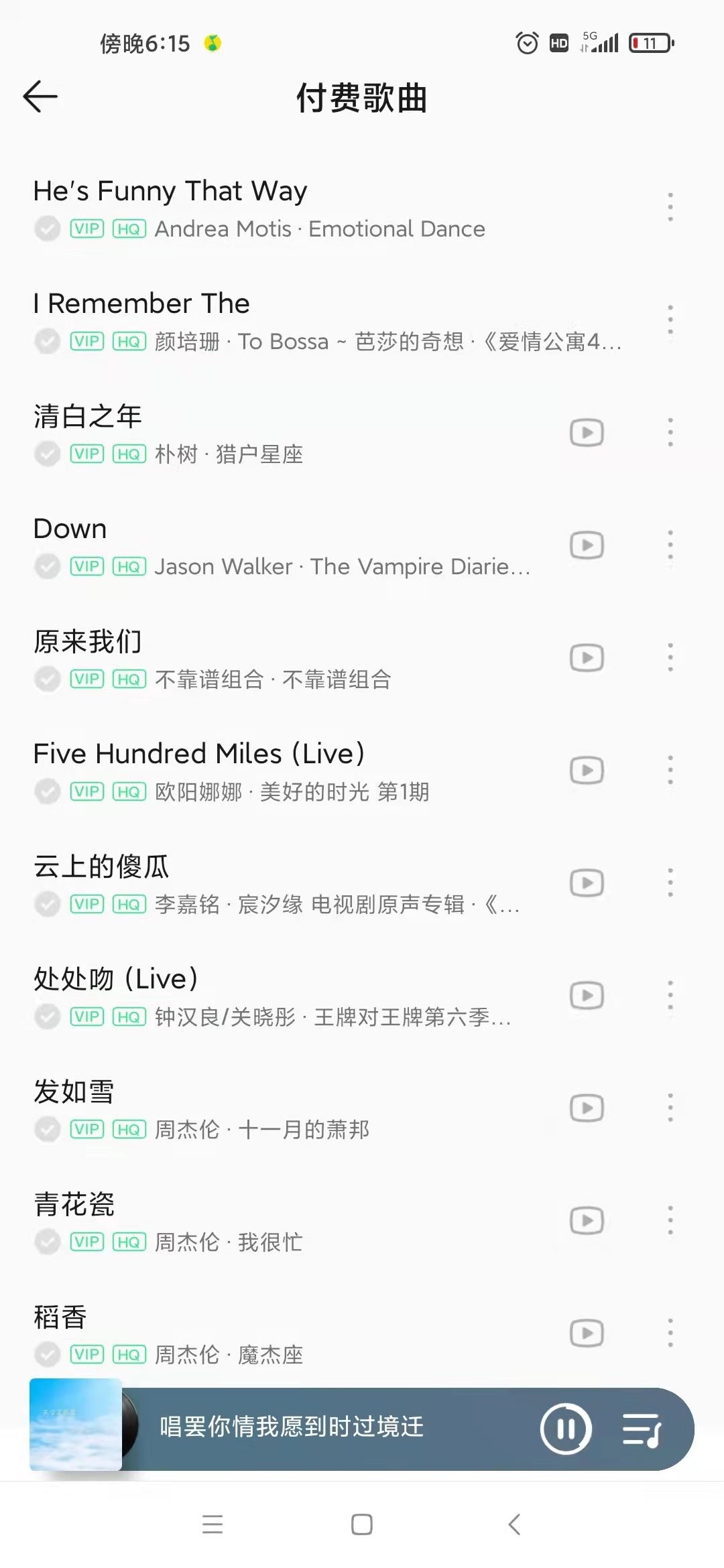Go back from 付费歌曲 page

click(x=40, y=96)
